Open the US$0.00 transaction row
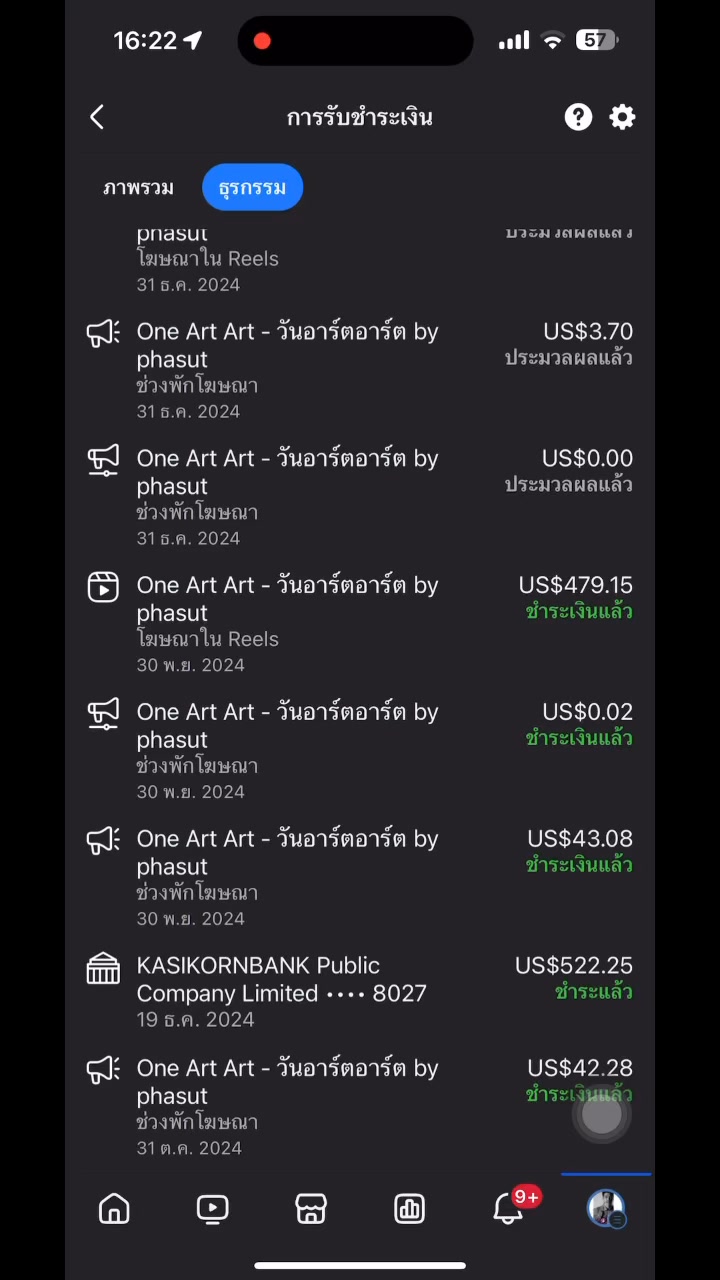The height and width of the screenshot is (1280, 720). pos(360,497)
